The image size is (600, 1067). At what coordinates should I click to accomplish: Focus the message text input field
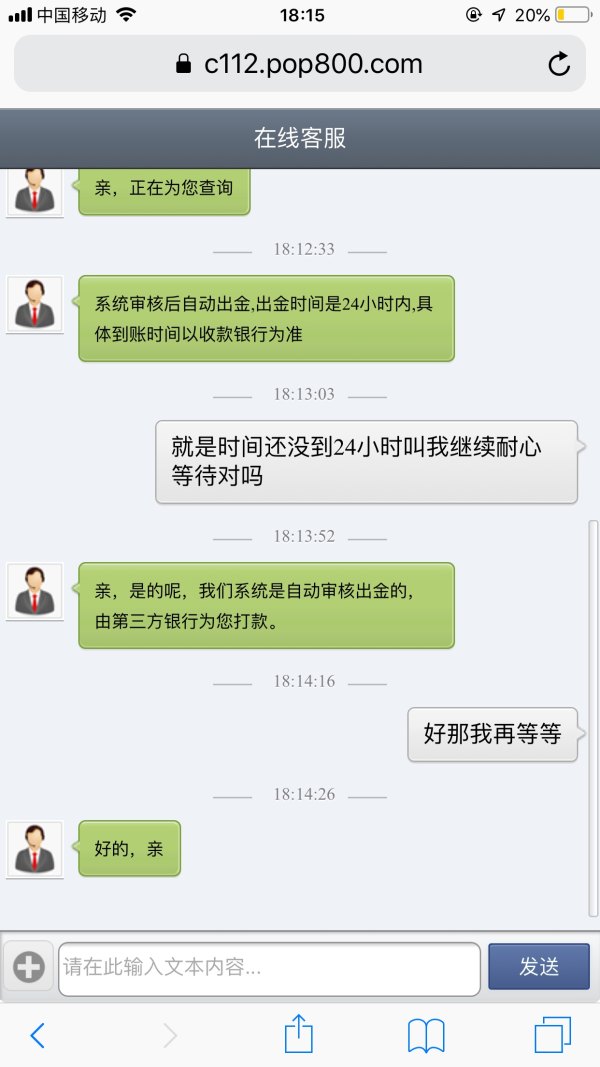pyautogui.click(x=269, y=968)
